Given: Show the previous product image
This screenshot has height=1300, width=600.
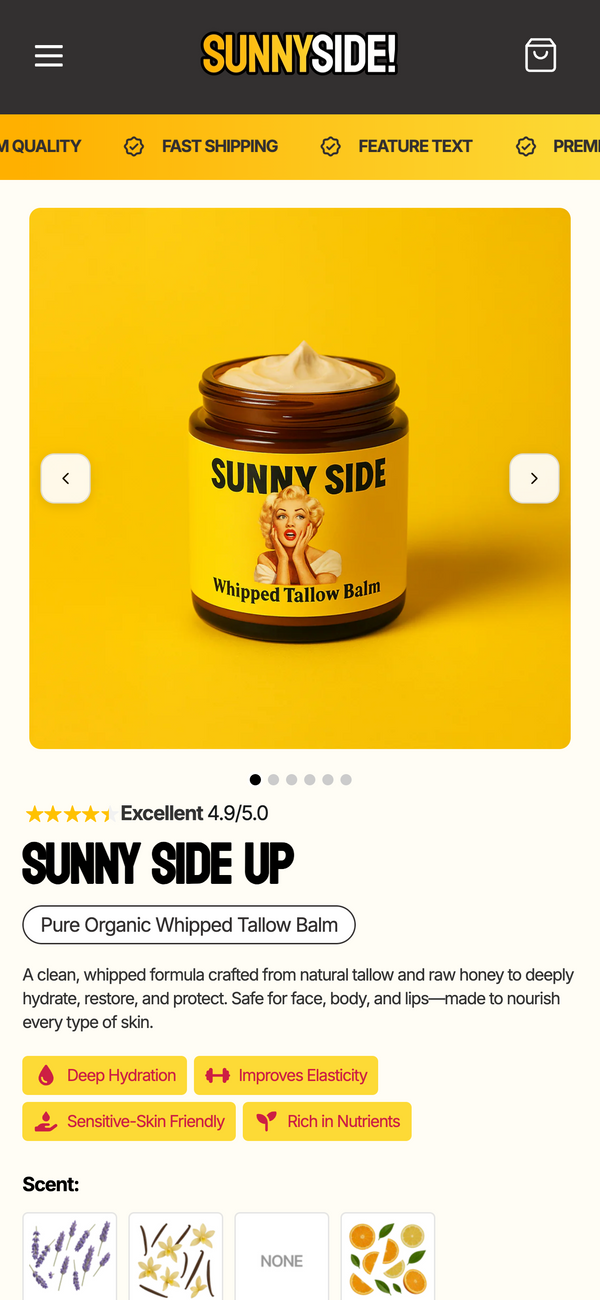Looking at the screenshot, I should click(x=66, y=478).
